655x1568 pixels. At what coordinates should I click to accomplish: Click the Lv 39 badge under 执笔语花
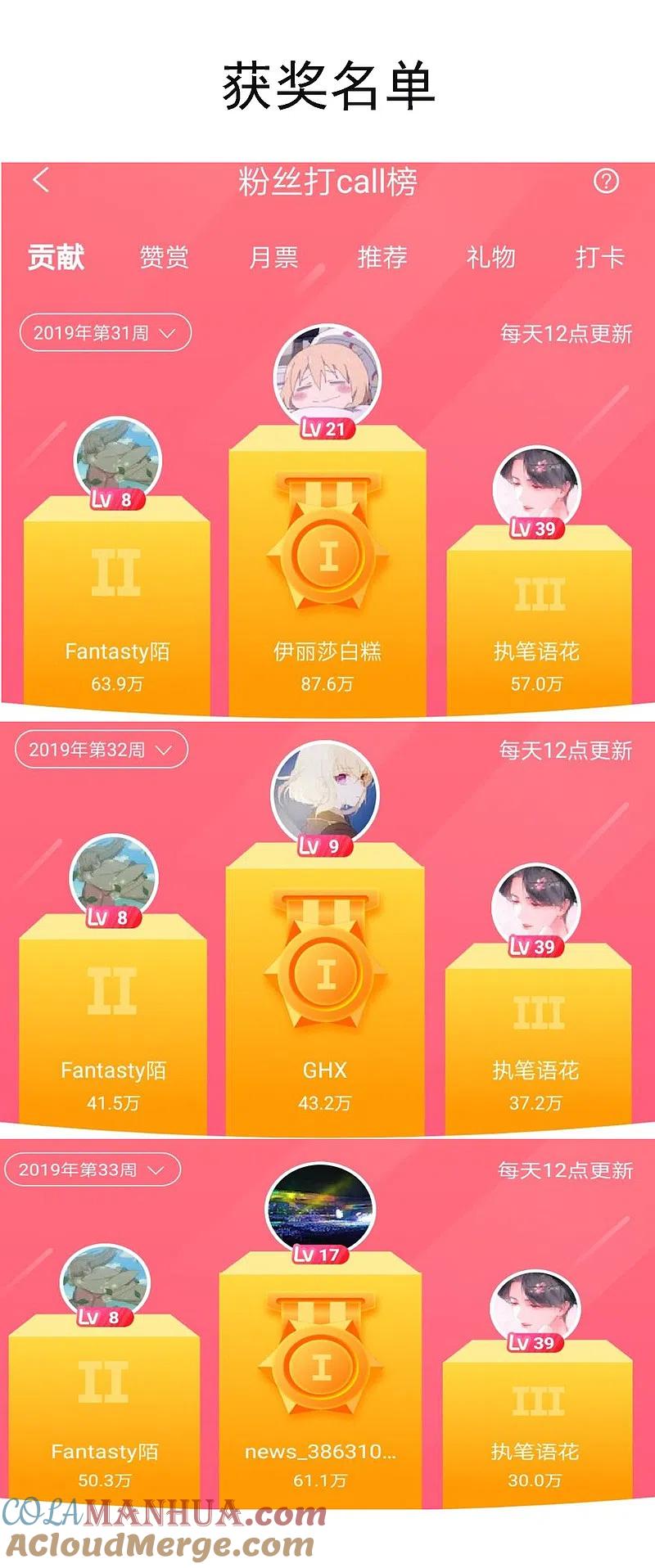click(x=536, y=528)
